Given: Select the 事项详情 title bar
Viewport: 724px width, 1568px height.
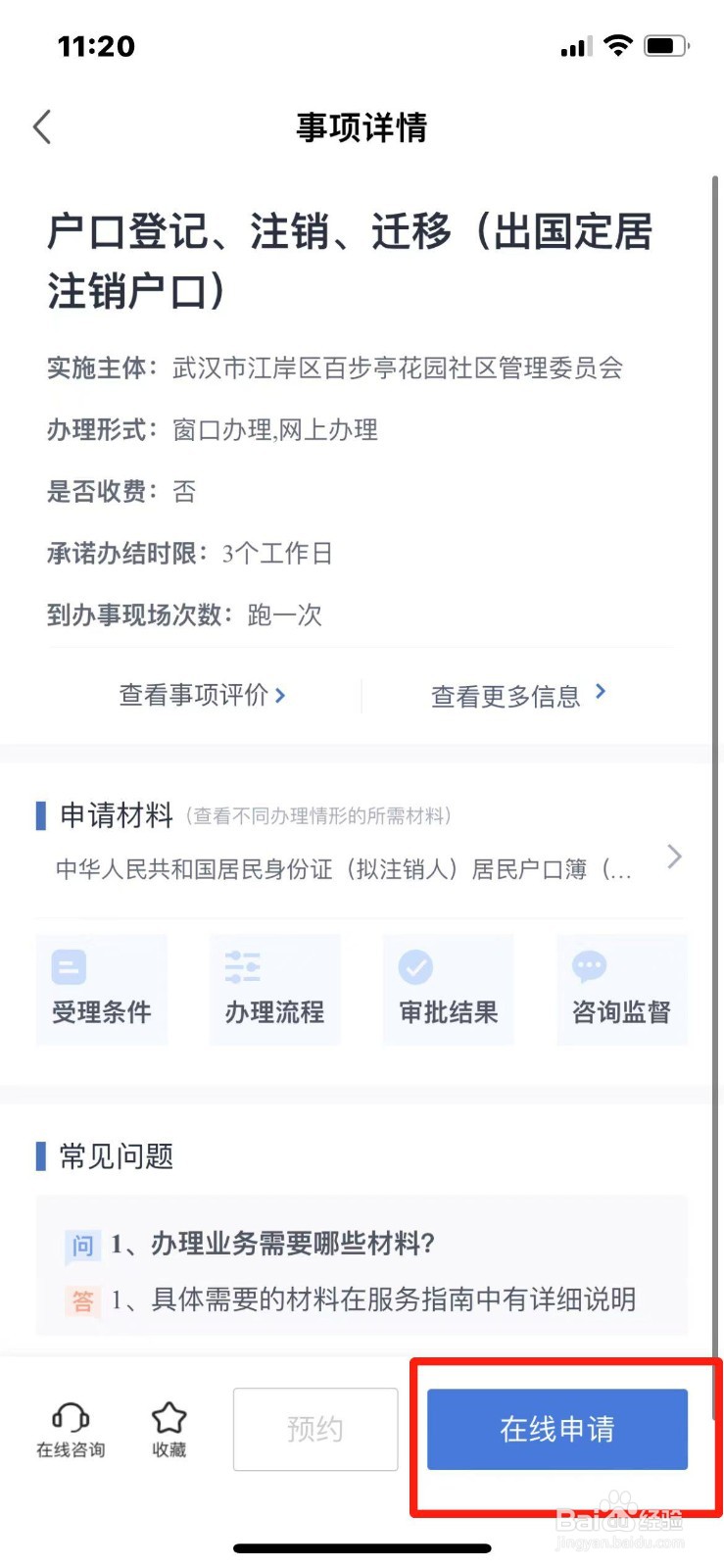Looking at the screenshot, I should 362,126.
